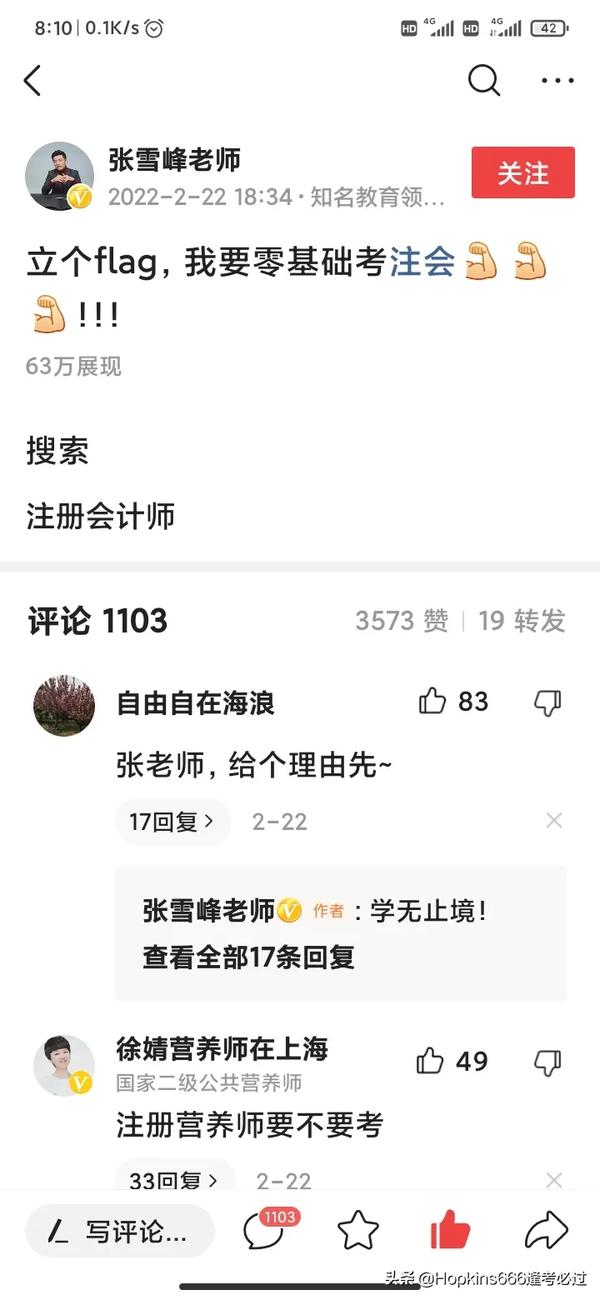Follow 张雪峰老师 with 关注 button

pos(523,173)
